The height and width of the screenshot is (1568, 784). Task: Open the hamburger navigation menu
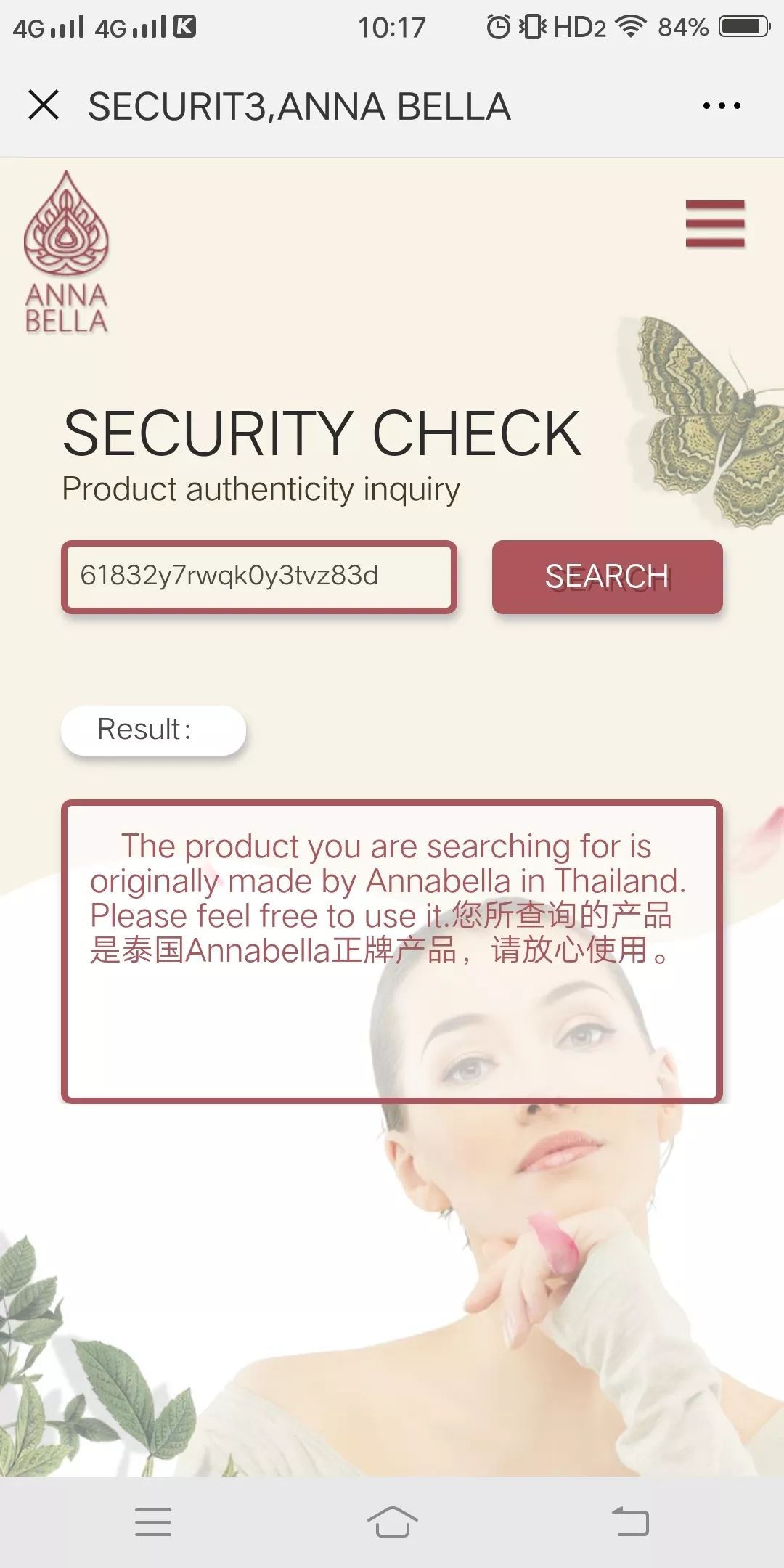click(x=715, y=224)
